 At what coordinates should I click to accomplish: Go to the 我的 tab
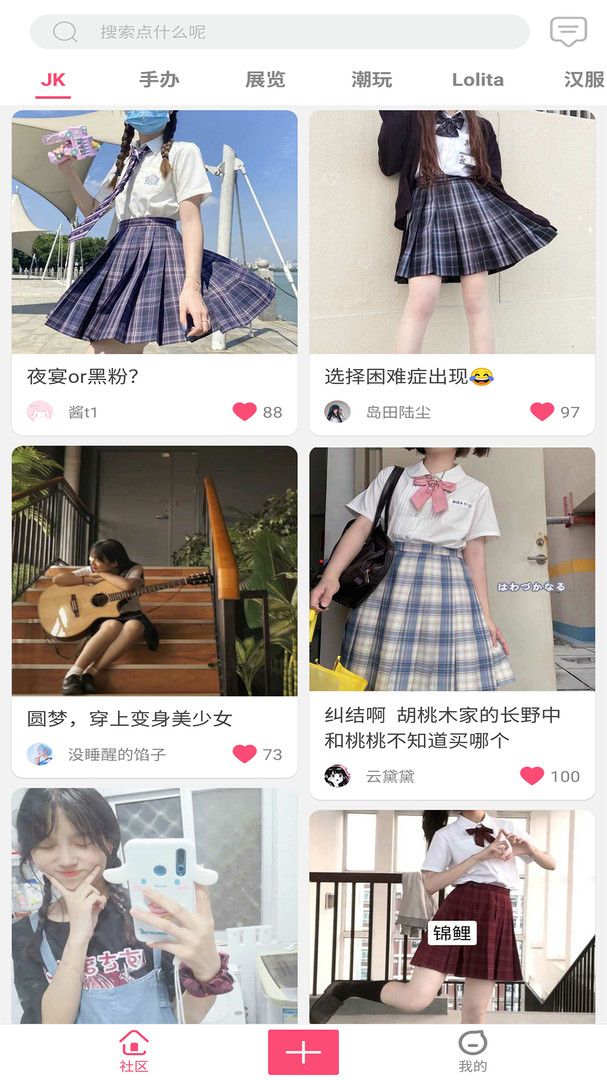[472, 1052]
